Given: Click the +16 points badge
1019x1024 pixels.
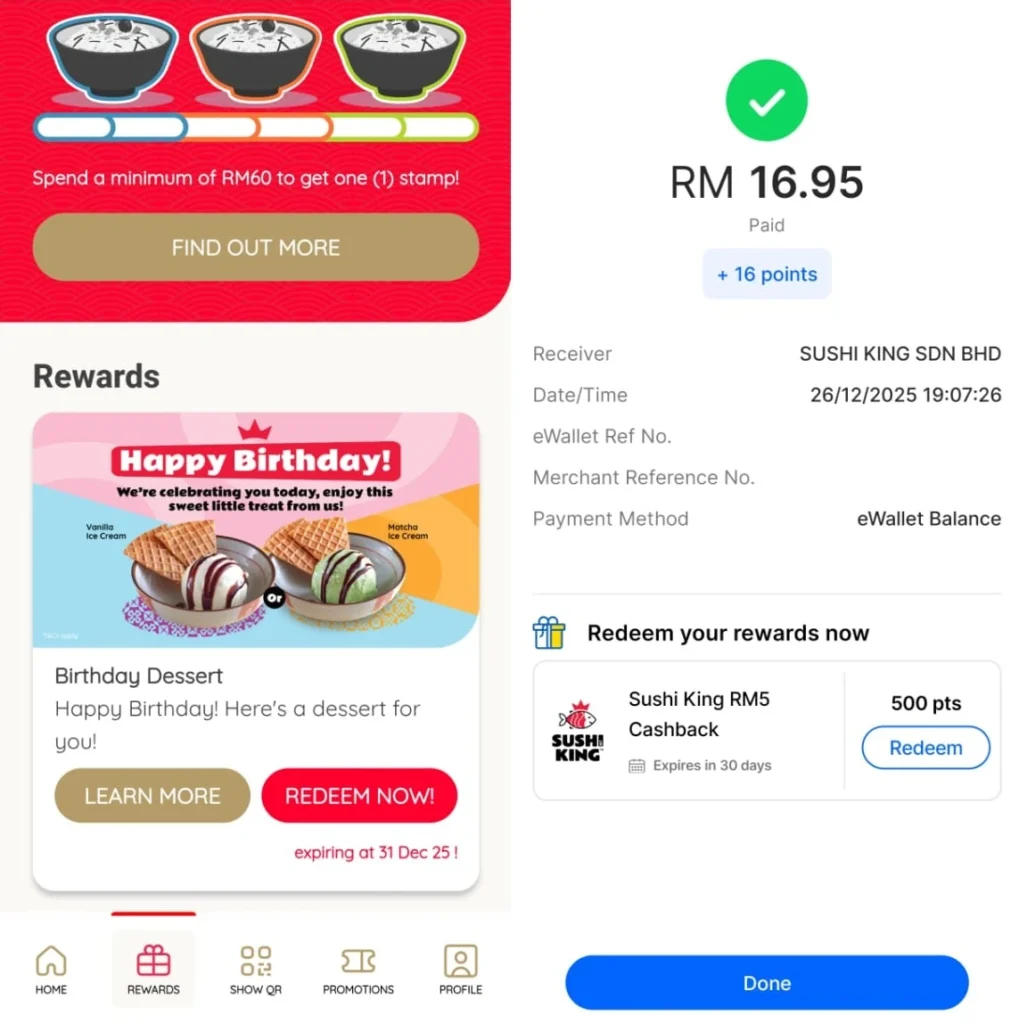Looking at the screenshot, I should [x=766, y=274].
